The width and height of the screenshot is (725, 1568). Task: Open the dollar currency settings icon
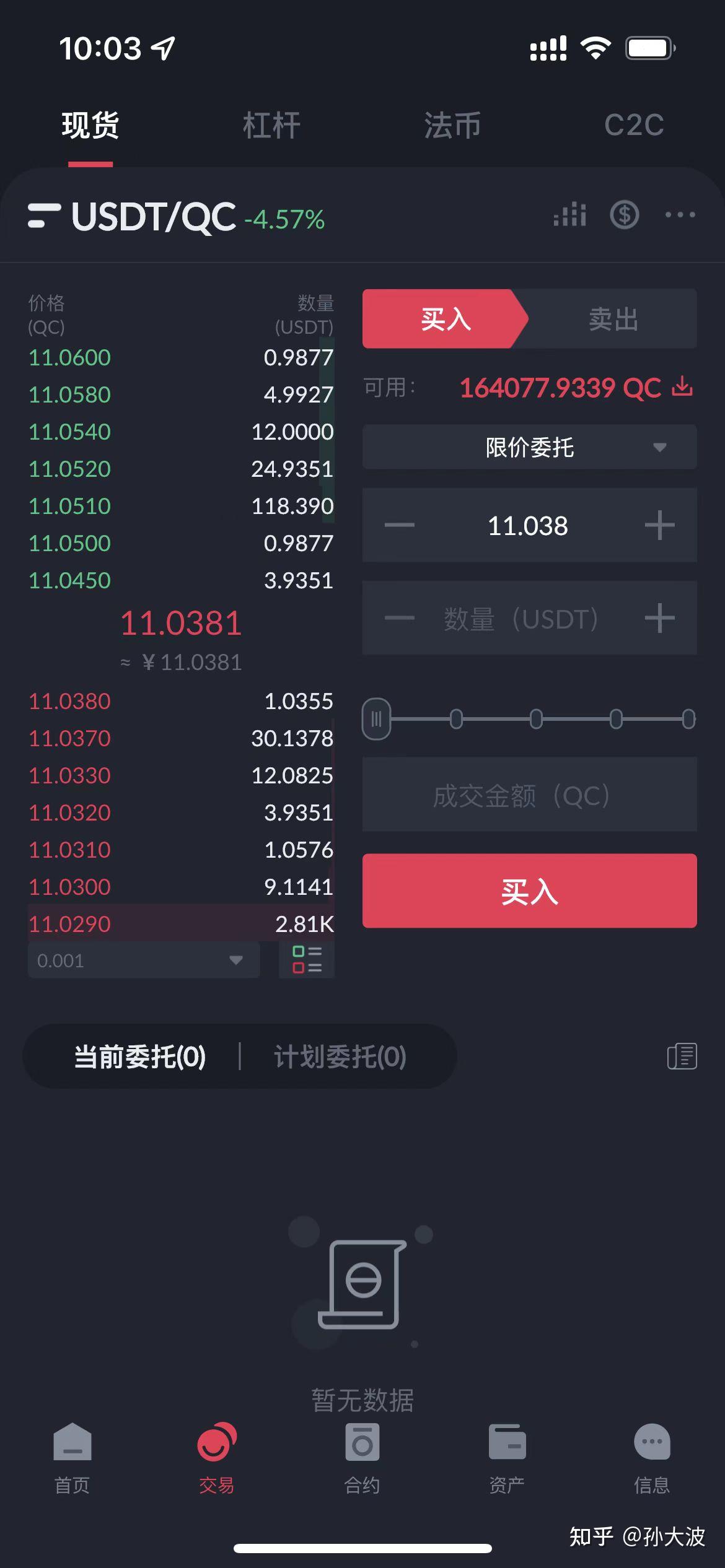624,215
